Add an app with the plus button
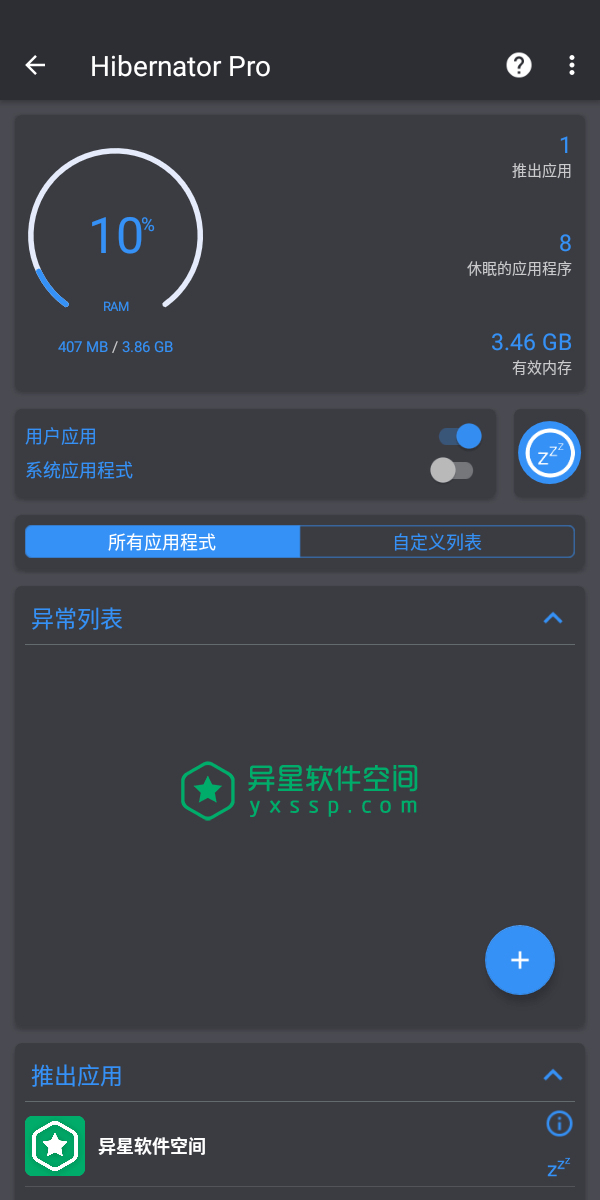Viewport: 600px width, 1200px height. (519, 960)
